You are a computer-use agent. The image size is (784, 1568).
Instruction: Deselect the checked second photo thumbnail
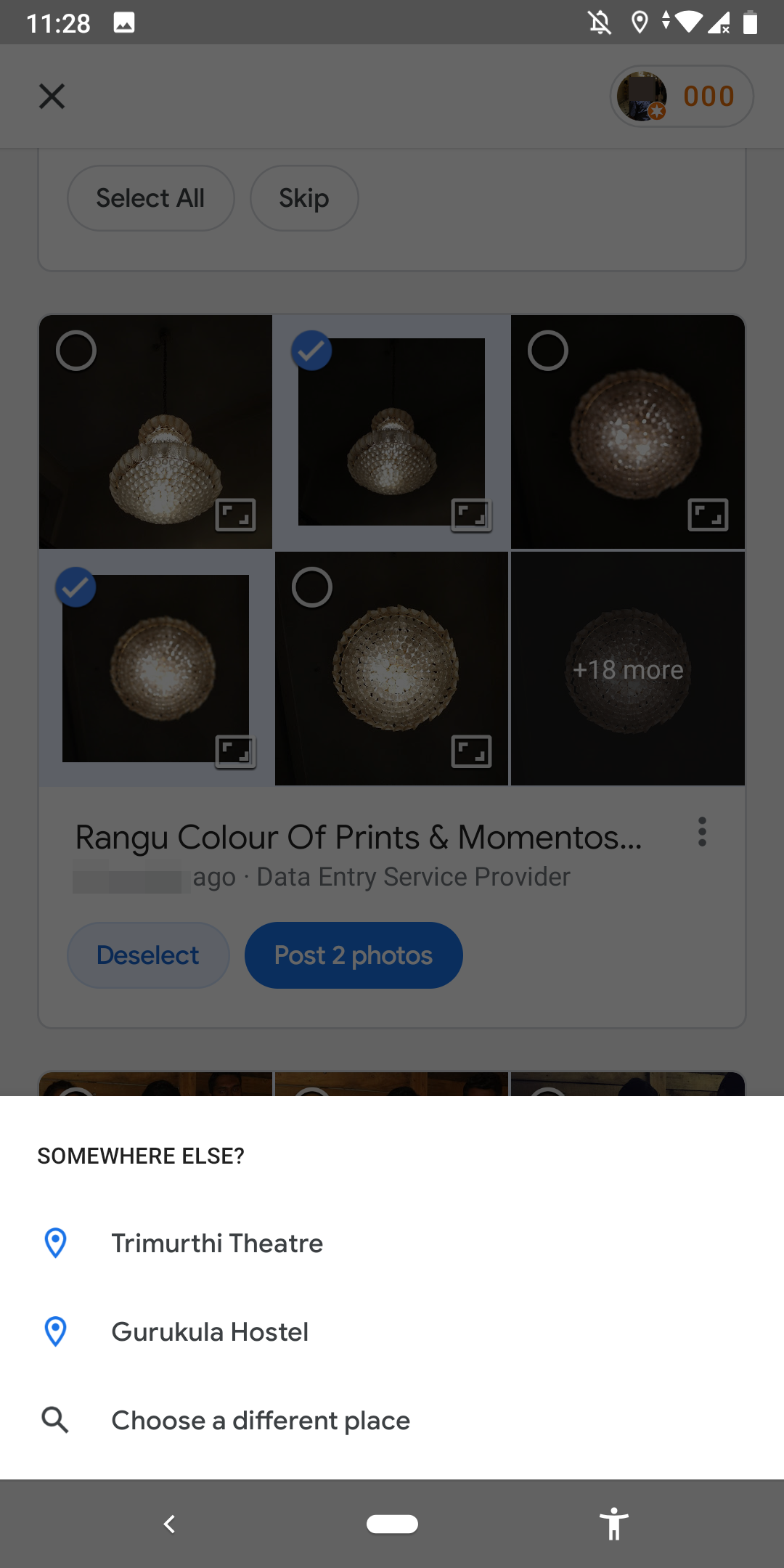click(312, 350)
